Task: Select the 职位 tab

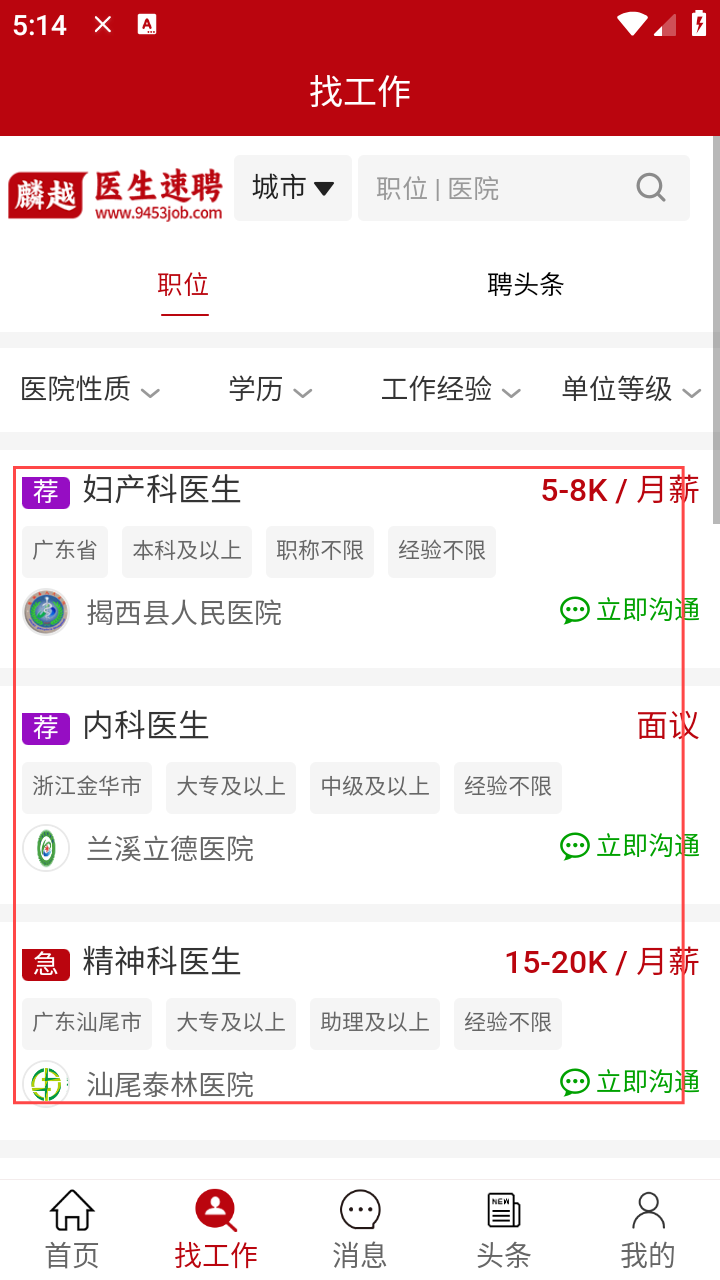Action: pos(184,285)
